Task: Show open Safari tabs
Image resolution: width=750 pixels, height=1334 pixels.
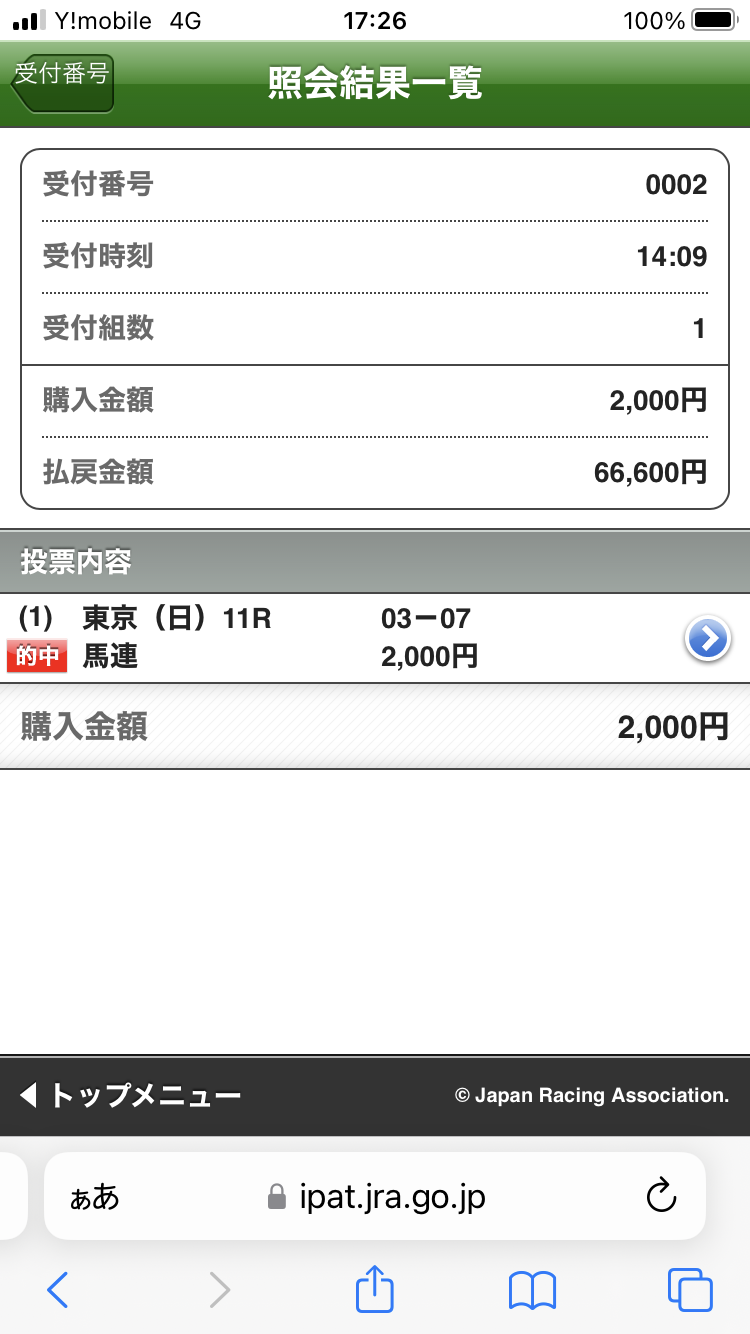Action: 690,1290
